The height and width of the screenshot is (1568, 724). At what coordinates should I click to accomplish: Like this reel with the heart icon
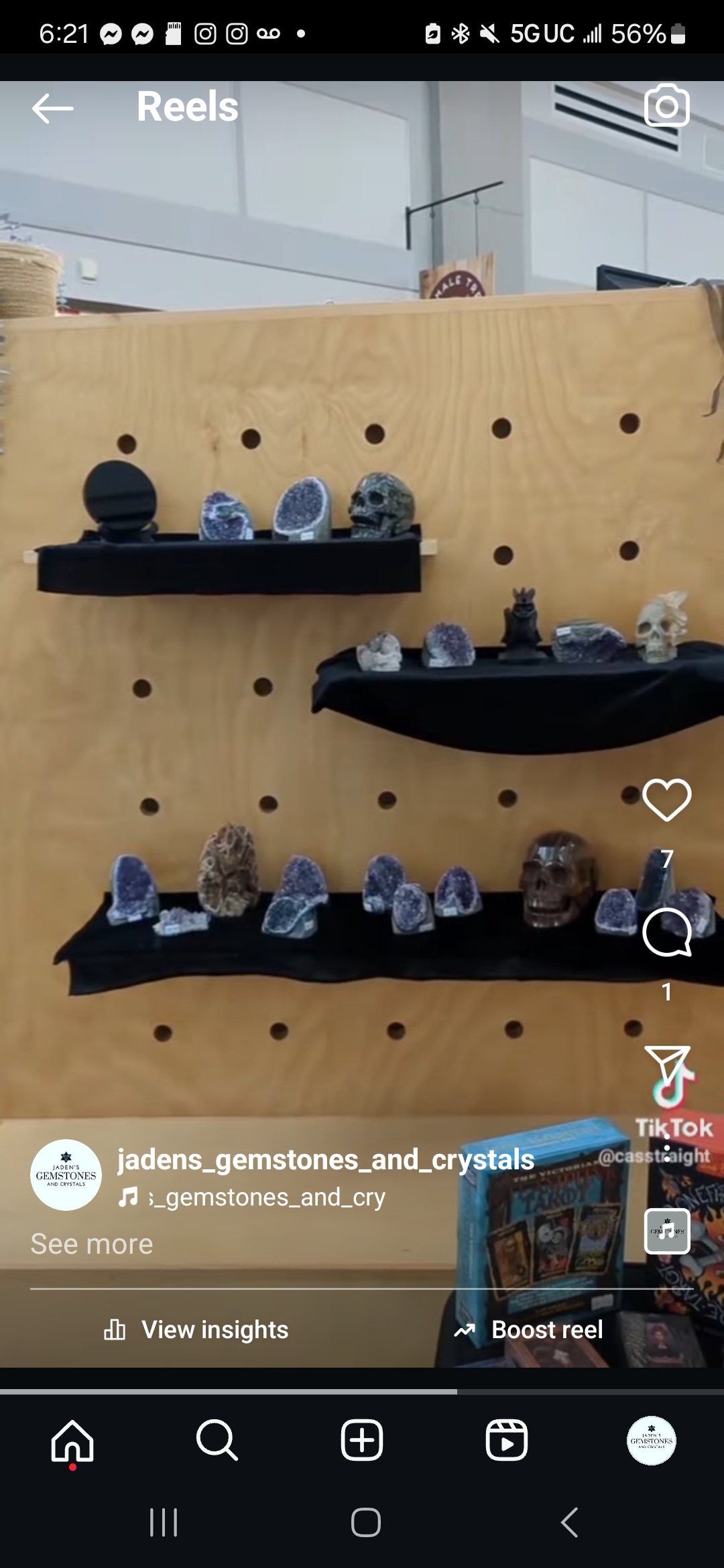click(x=666, y=800)
